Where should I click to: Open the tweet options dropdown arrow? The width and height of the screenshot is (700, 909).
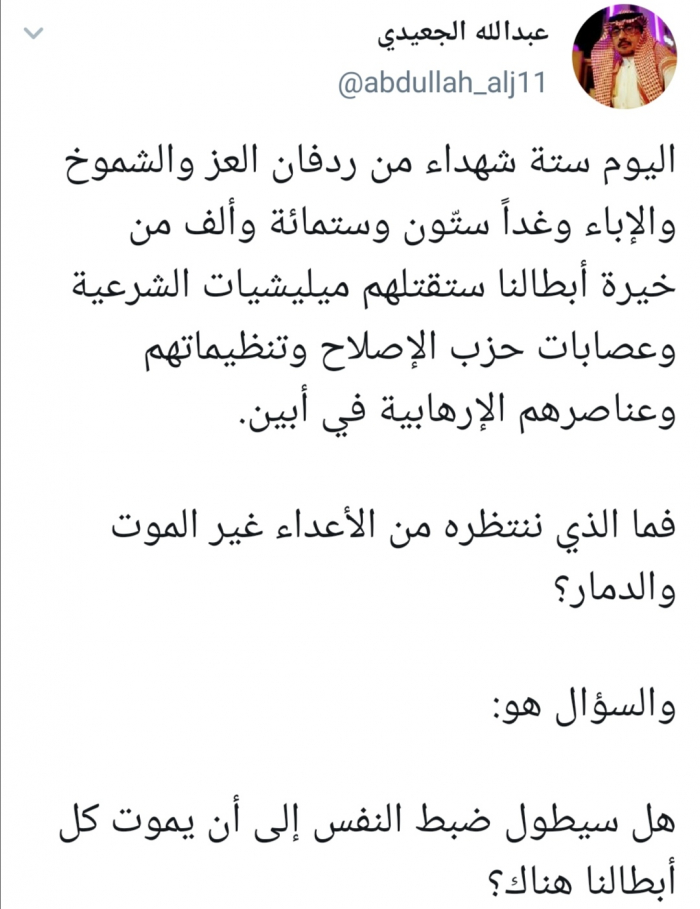33,35
